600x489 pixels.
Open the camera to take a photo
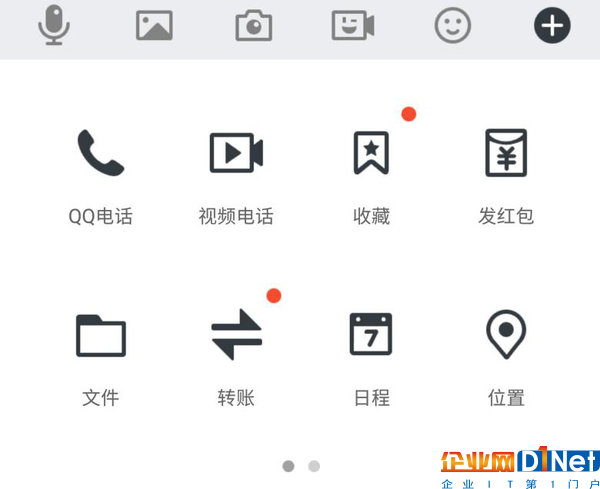[254, 26]
